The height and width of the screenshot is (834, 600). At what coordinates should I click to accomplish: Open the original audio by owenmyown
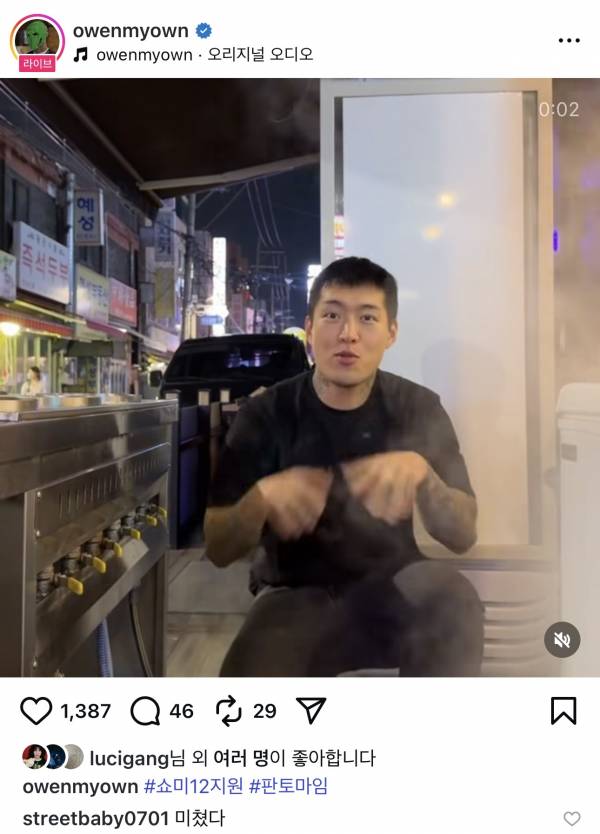click(203, 55)
